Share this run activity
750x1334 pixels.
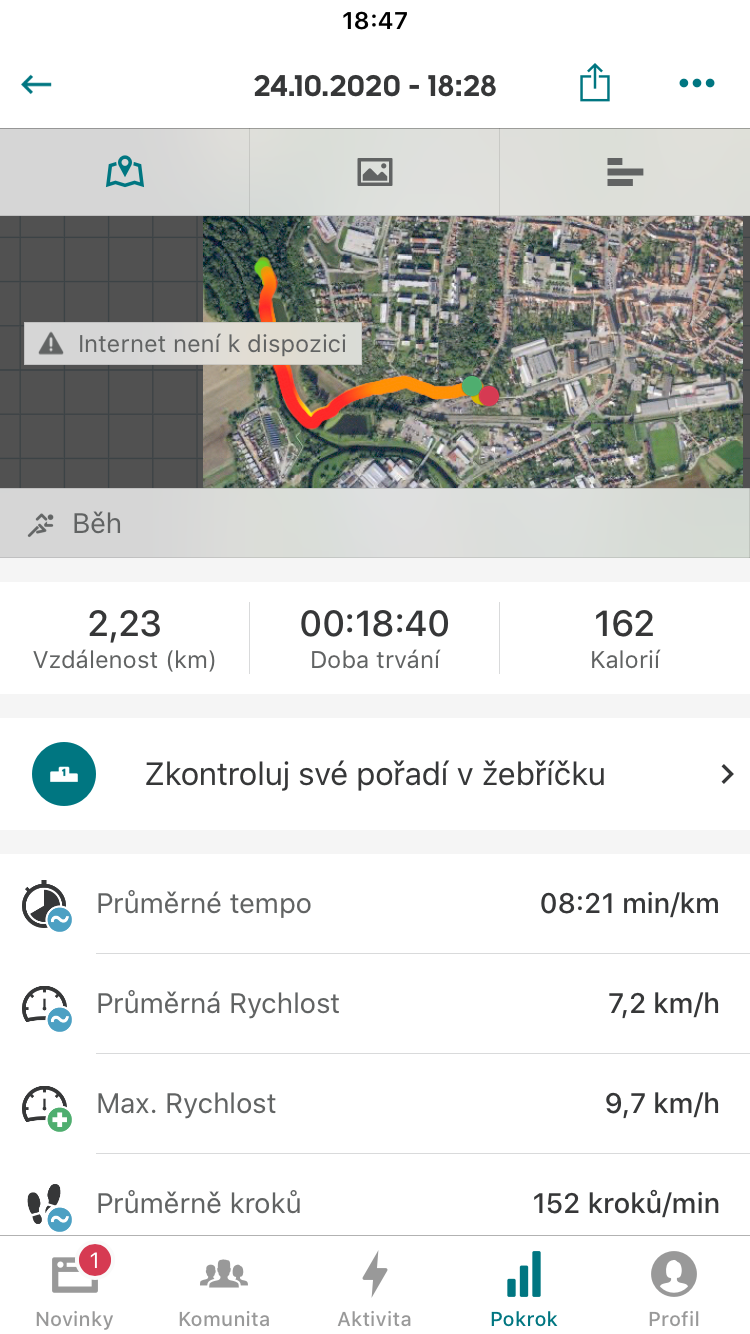pos(595,83)
